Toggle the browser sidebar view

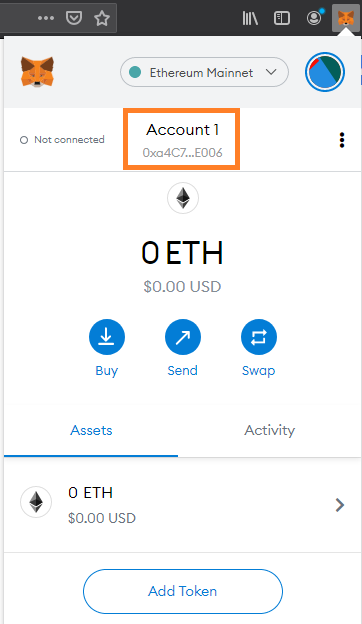pyautogui.click(x=282, y=18)
